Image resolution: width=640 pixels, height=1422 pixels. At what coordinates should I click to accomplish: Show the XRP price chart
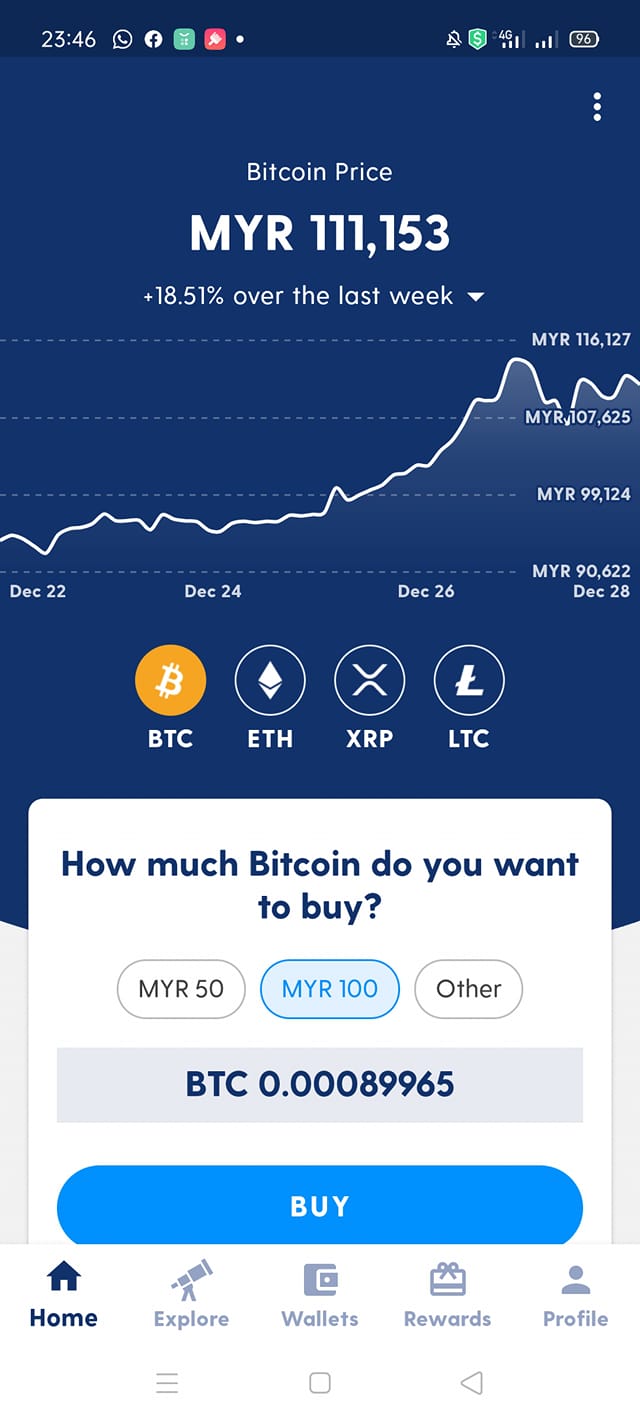[370, 681]
